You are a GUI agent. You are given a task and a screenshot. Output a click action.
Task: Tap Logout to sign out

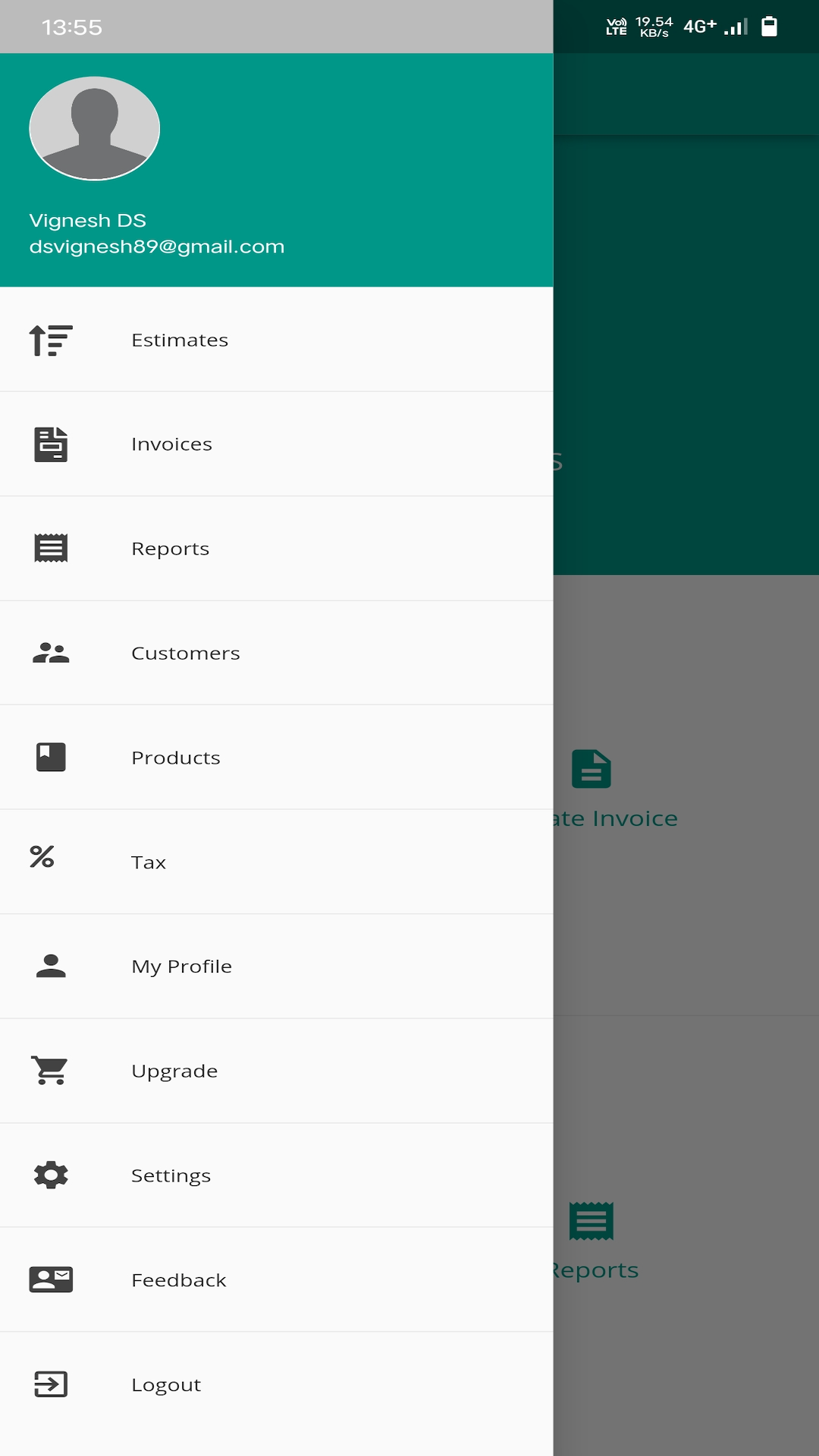point(276,1385)
